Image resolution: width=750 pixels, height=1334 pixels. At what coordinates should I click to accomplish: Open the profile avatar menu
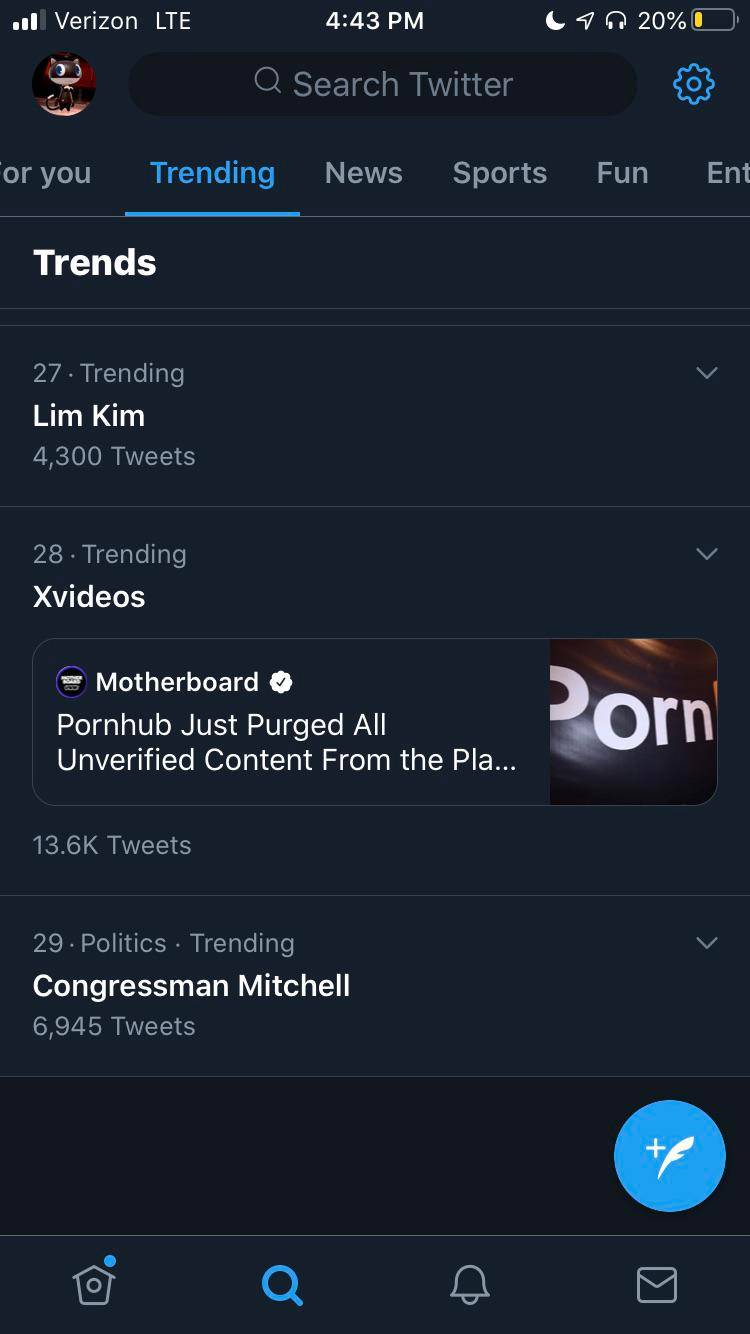pyautogui.click(x=64, y=84)
